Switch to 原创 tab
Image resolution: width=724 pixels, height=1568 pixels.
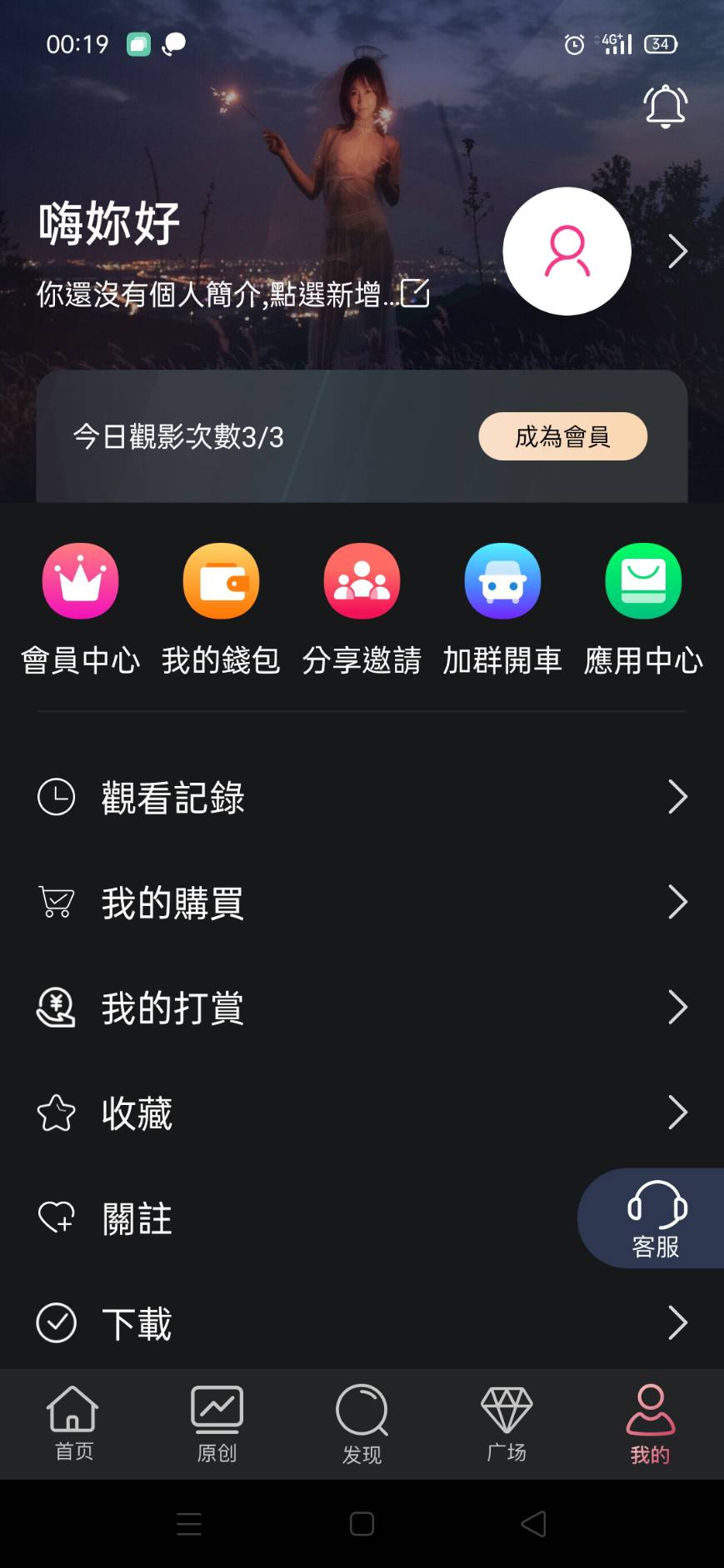(217, 1424)
